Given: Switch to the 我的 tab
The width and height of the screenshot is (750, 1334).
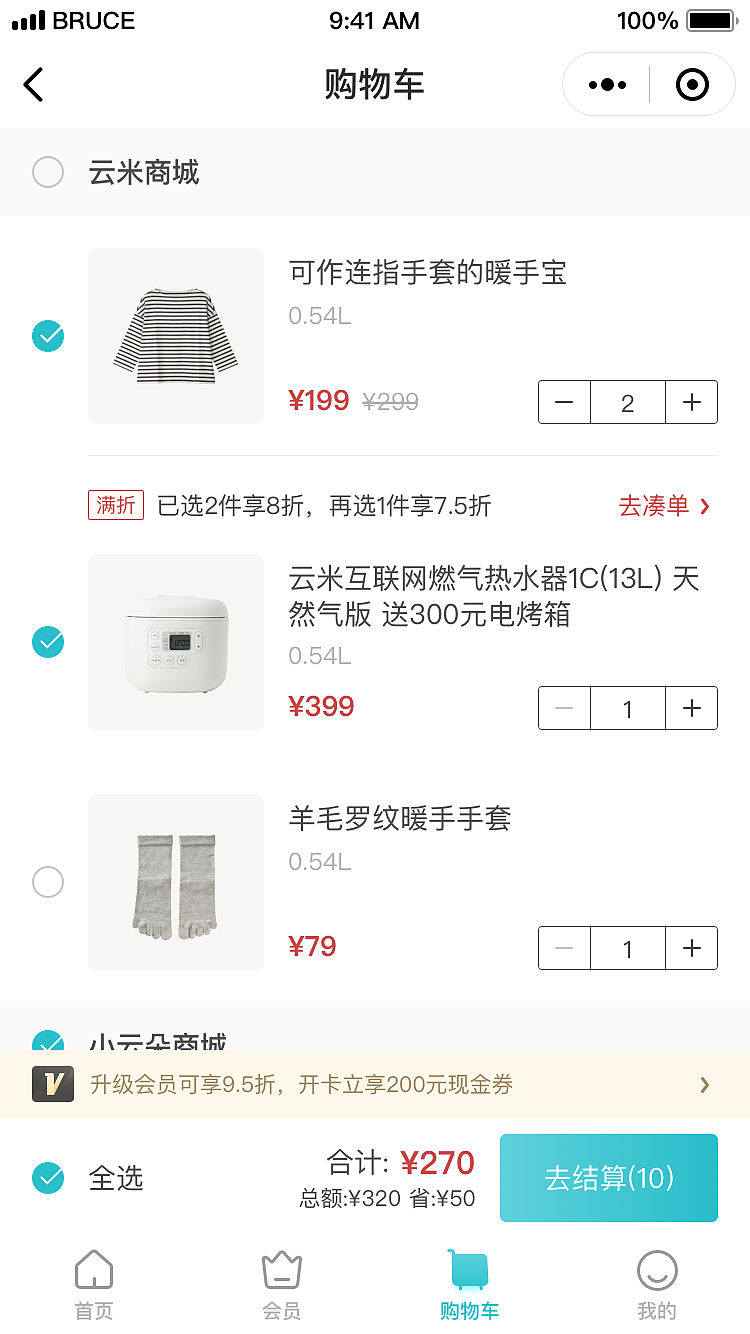Looking at the screenshot, I should pyautogui.click(x=656, y=1281).
